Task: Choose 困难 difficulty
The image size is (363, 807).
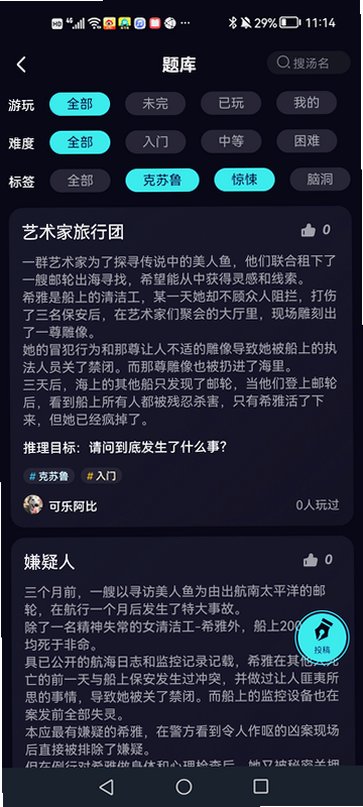Action: (x=306, y=141)
